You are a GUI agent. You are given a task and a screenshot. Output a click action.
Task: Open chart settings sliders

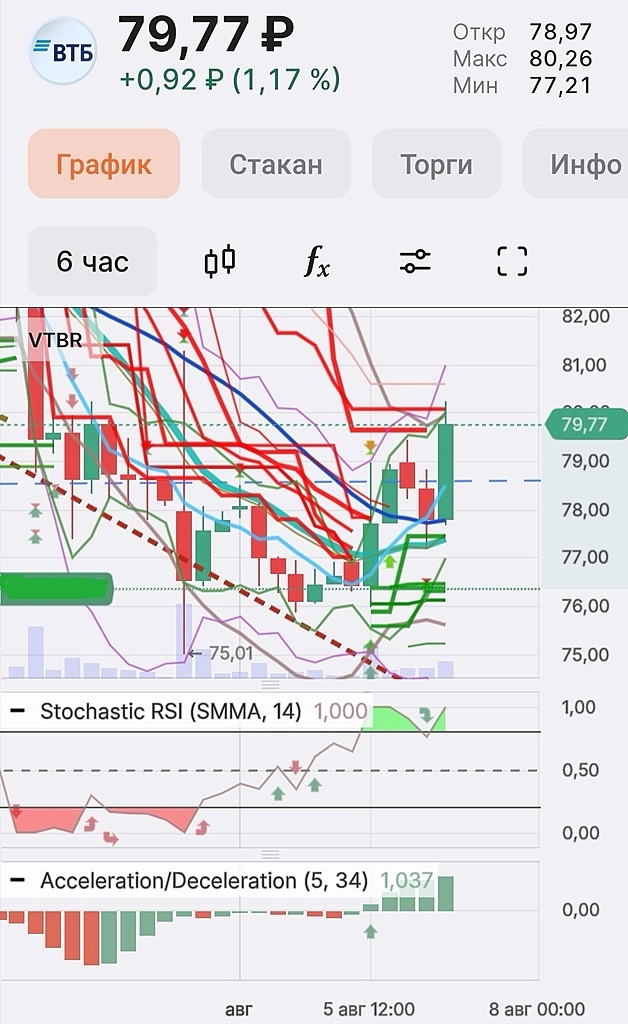coord(415,262)
